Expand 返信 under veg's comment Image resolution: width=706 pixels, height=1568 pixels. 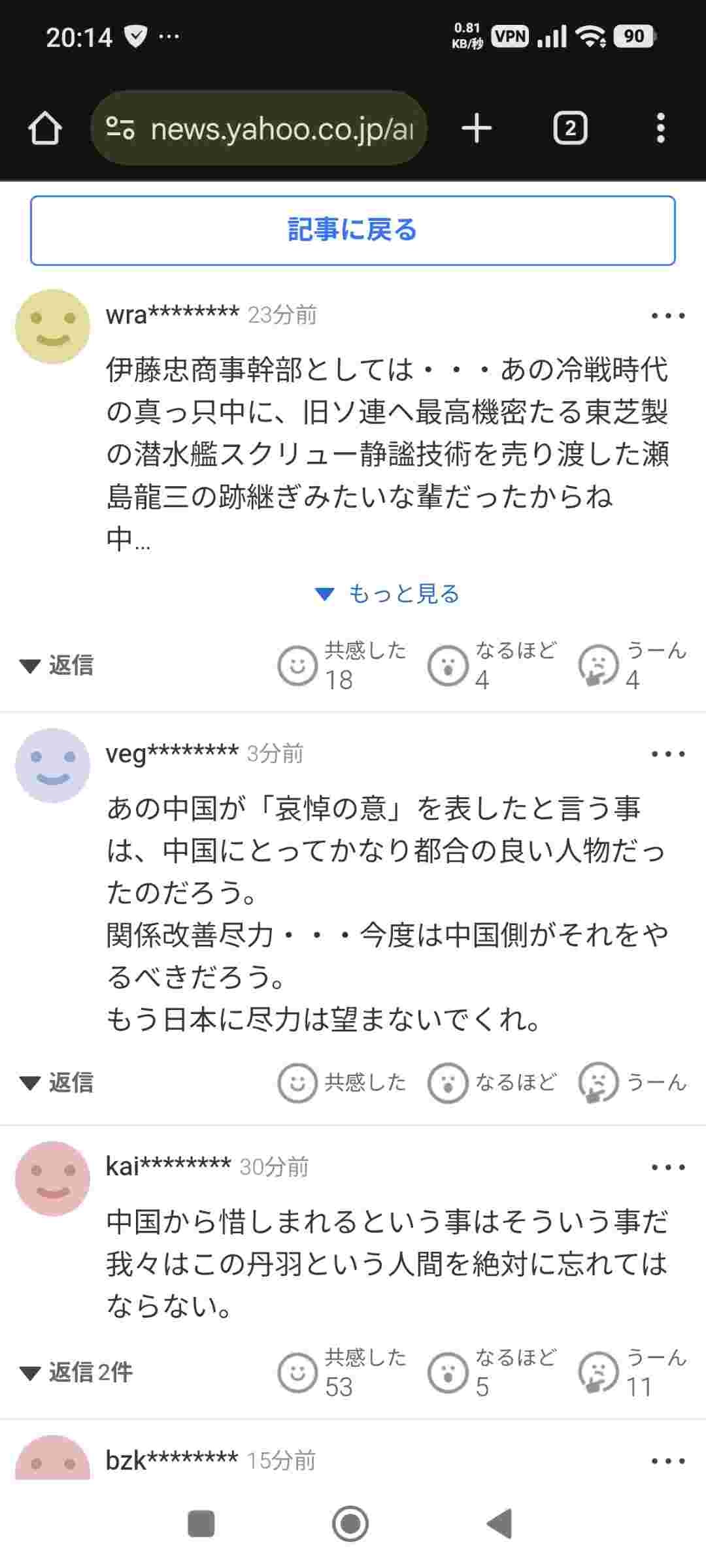point(58,1083)
